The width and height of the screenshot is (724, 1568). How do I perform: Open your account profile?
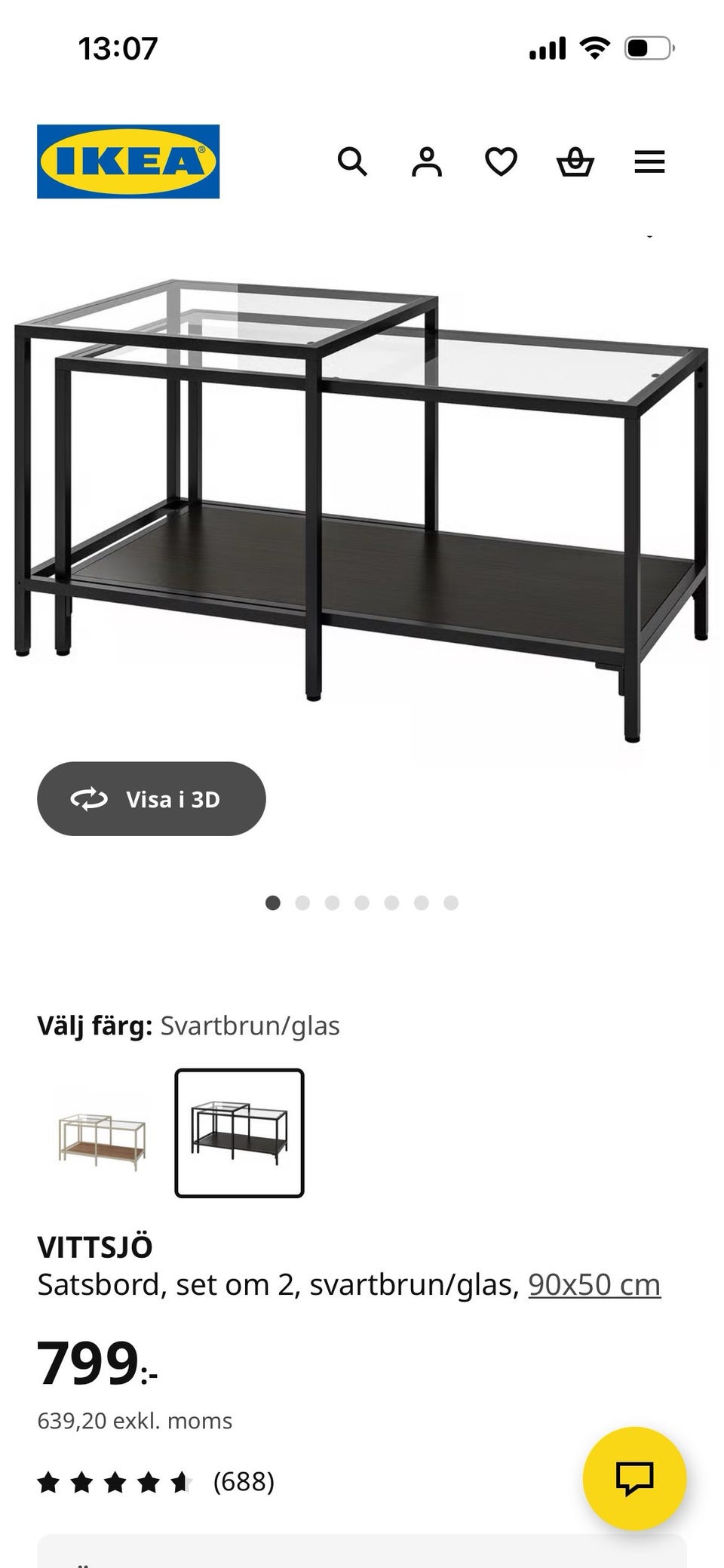pos(426,161)
